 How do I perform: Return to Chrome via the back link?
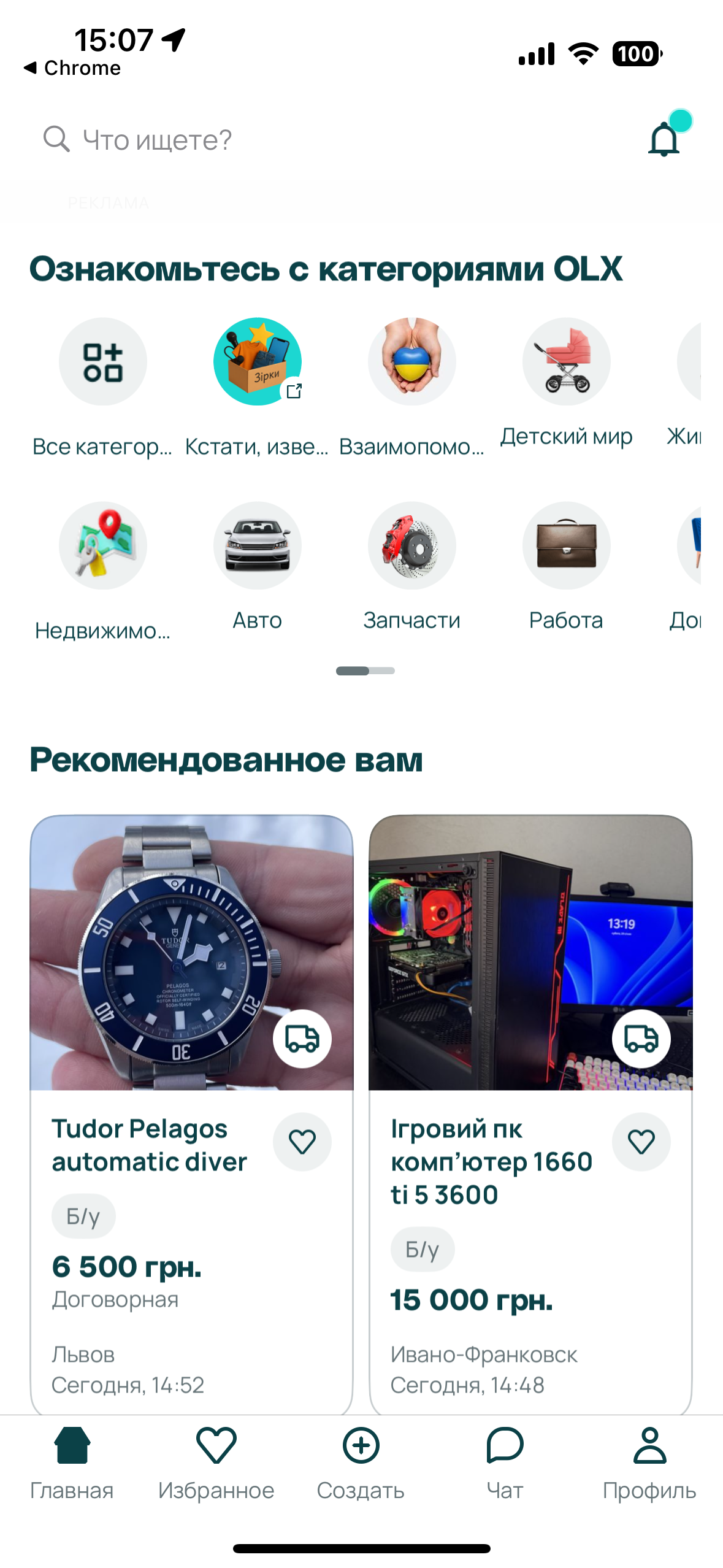72,68
